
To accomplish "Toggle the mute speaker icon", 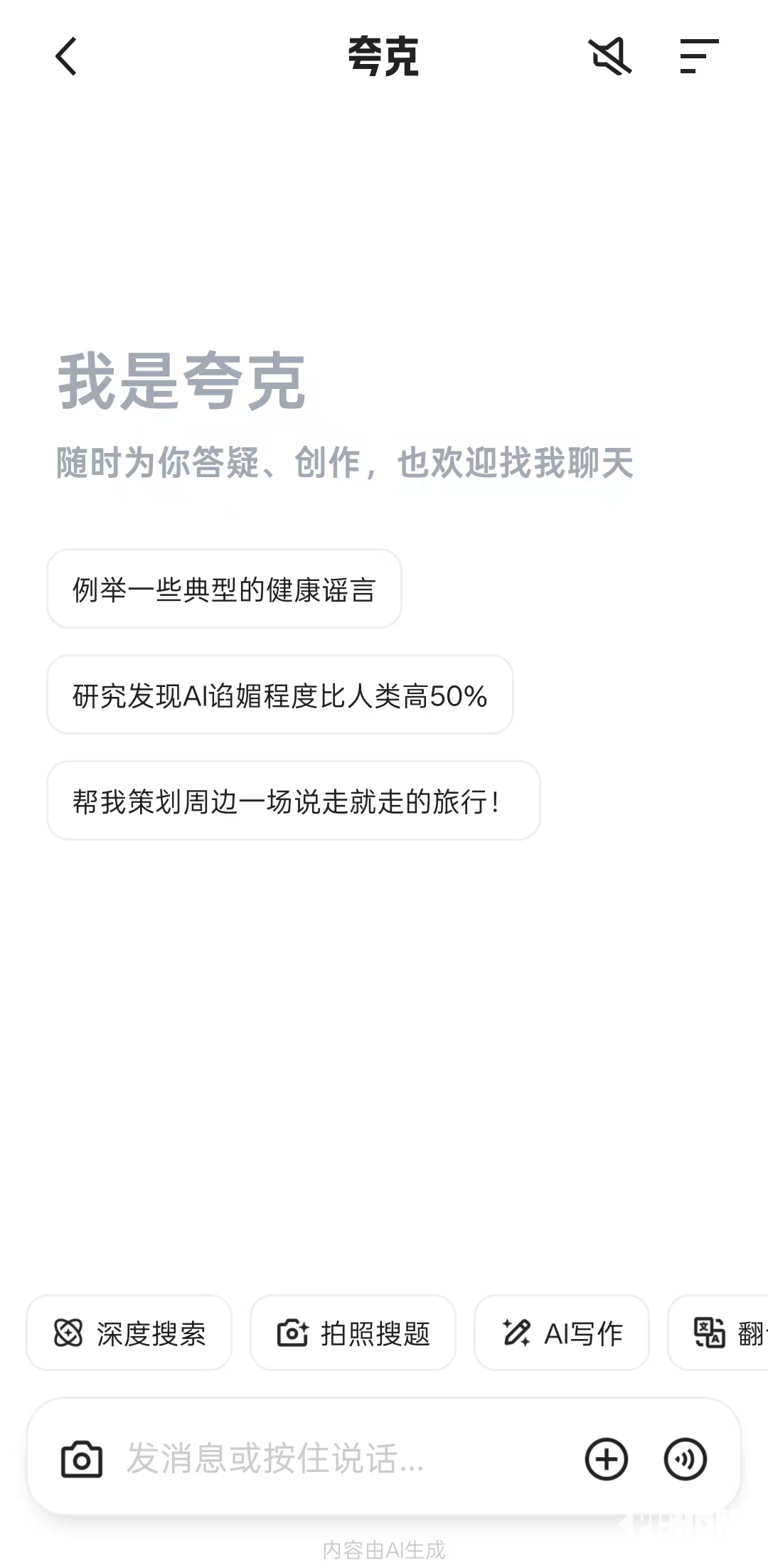I will coord(610,57).
